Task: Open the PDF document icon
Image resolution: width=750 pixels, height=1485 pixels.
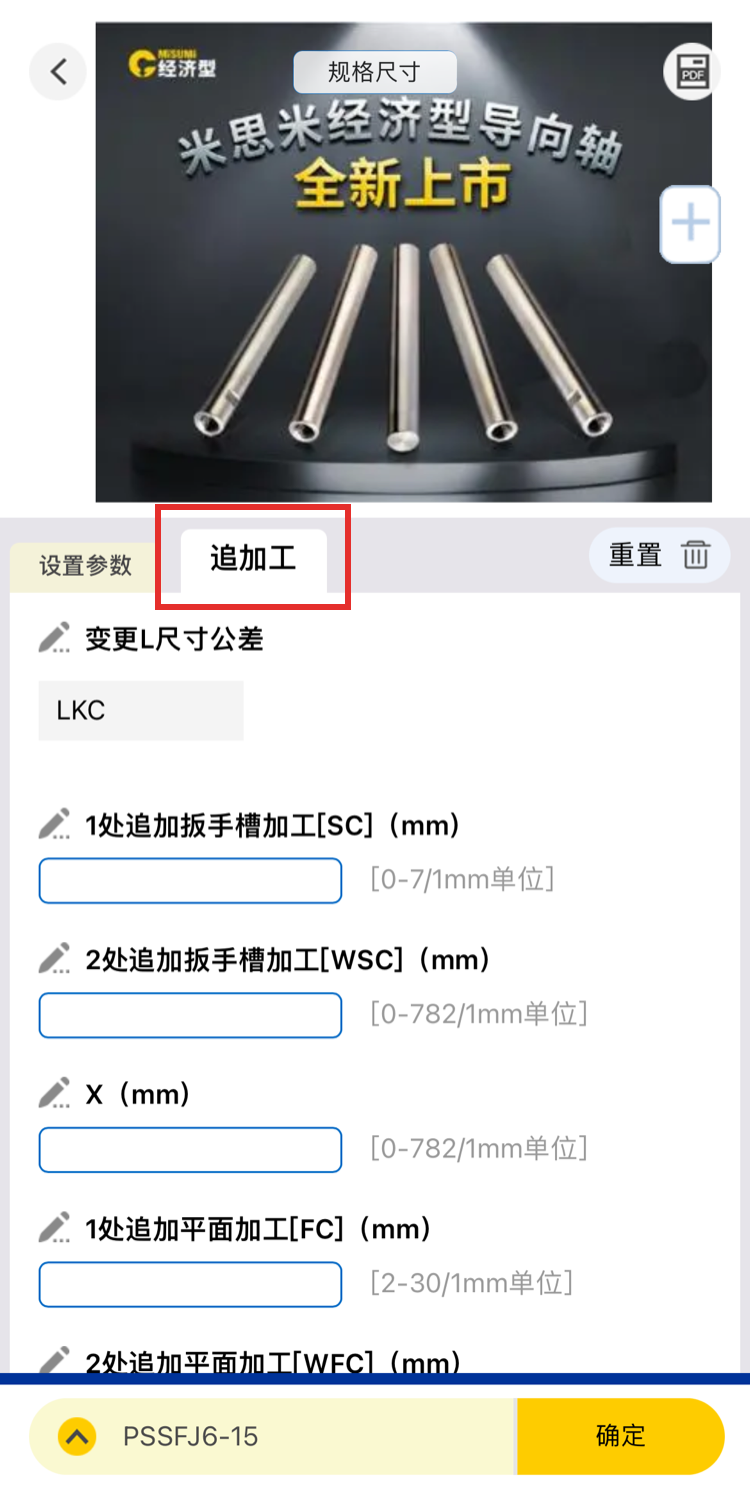Action: 691,72
